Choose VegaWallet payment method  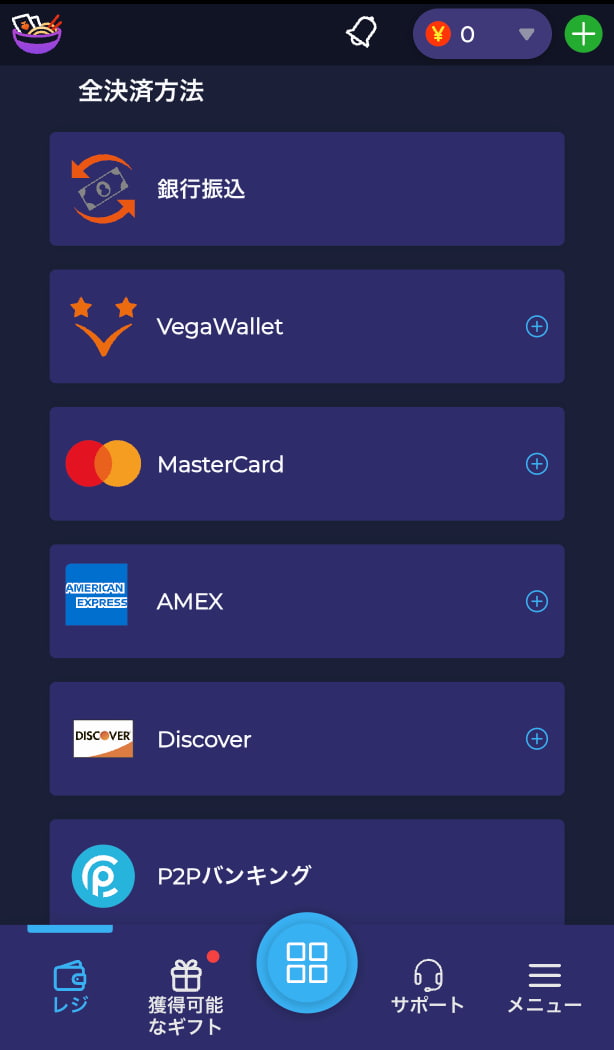306,326
